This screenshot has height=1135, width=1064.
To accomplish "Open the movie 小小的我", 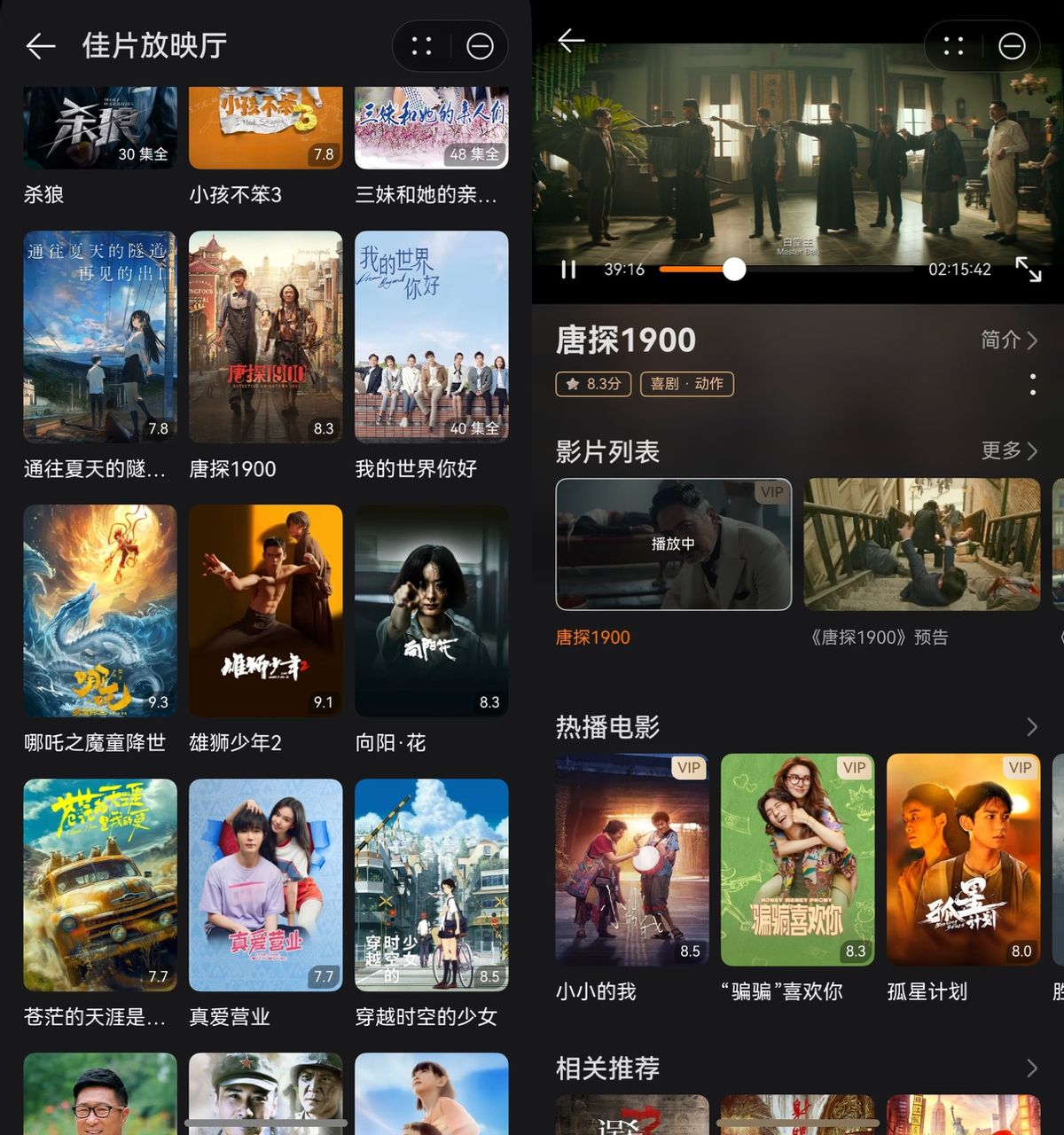I will click(631, 859).
